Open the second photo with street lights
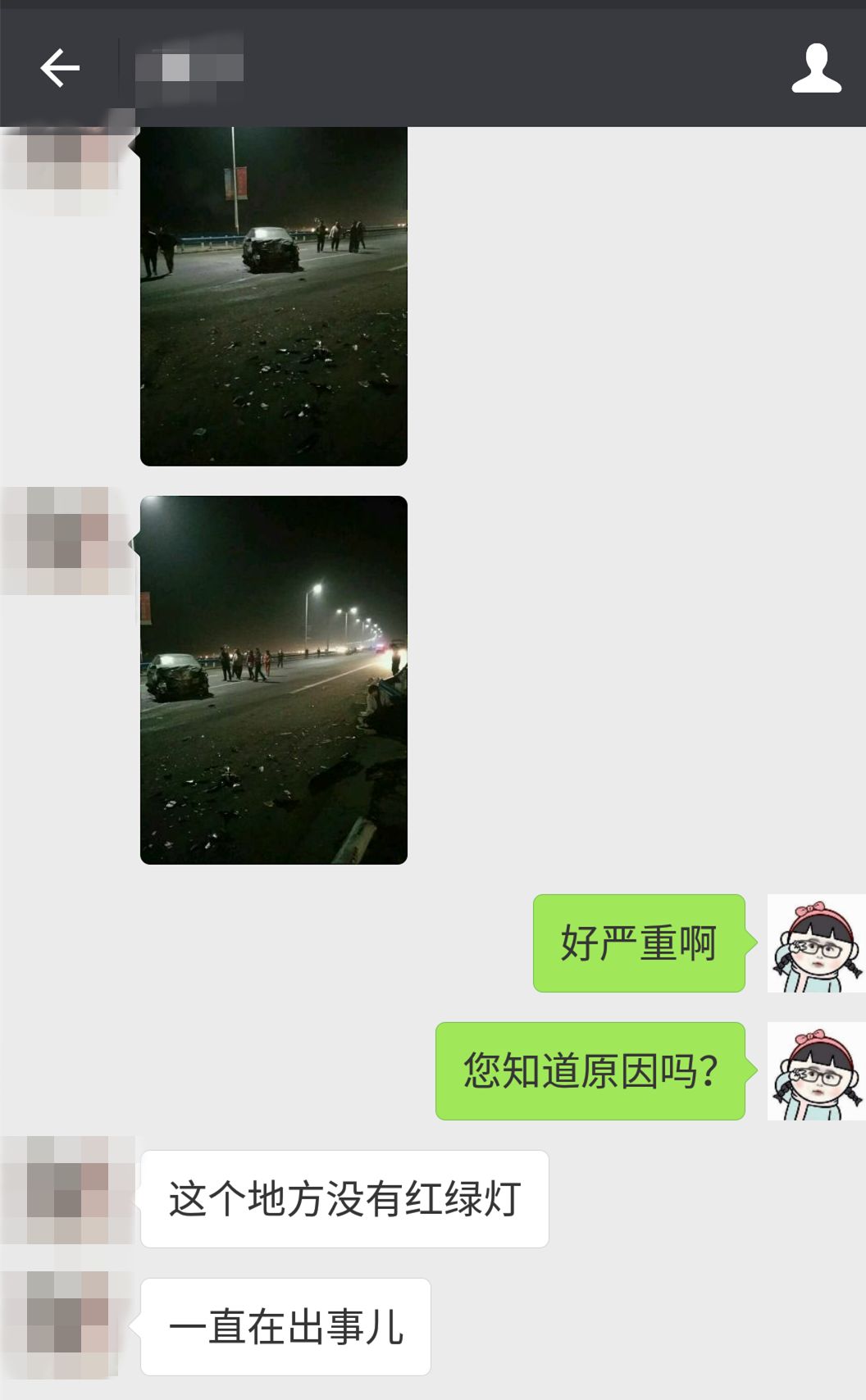866x1400 pixels. (x=274, y=680)
